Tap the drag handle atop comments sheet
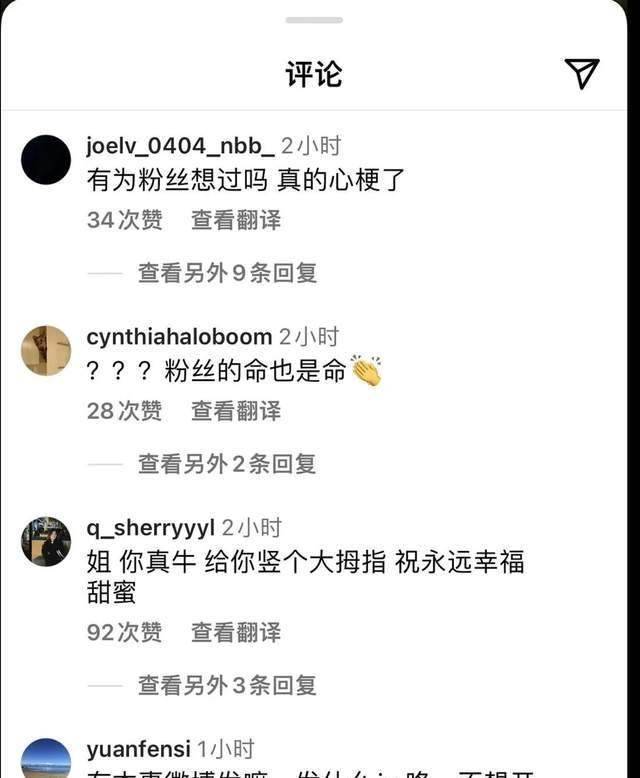This screenshot has height=778, width=640. pos(314,20)
